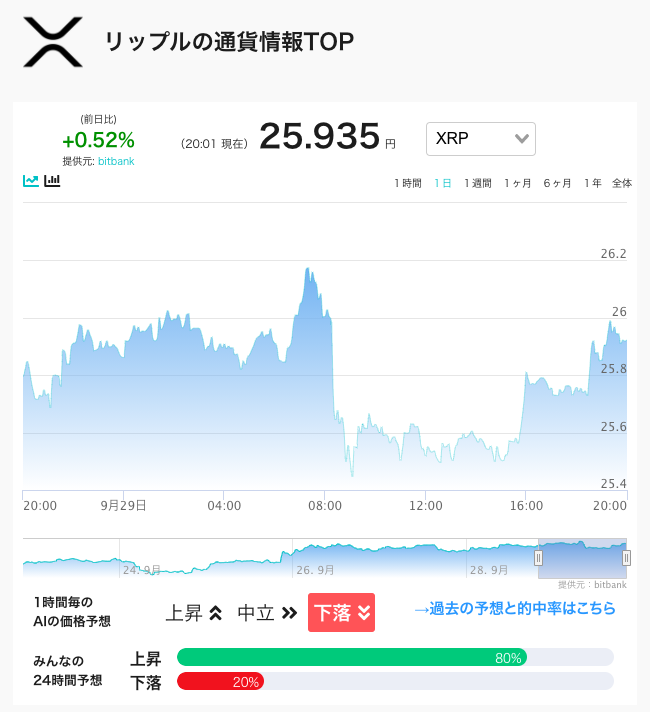
Task: Select the 1日 chart range
Action: [442, 183]
